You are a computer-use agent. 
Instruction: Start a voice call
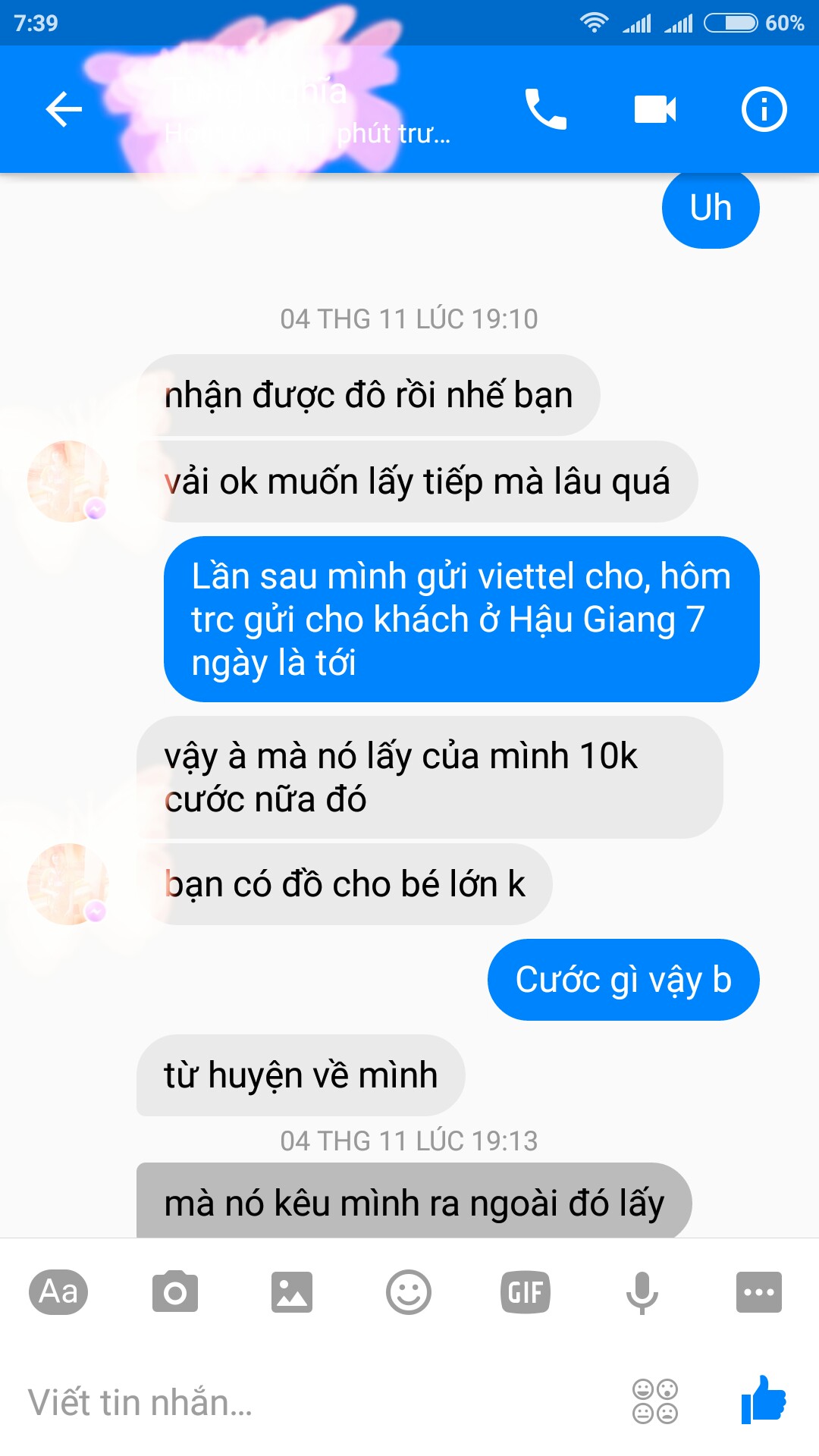tap(546, 109)
